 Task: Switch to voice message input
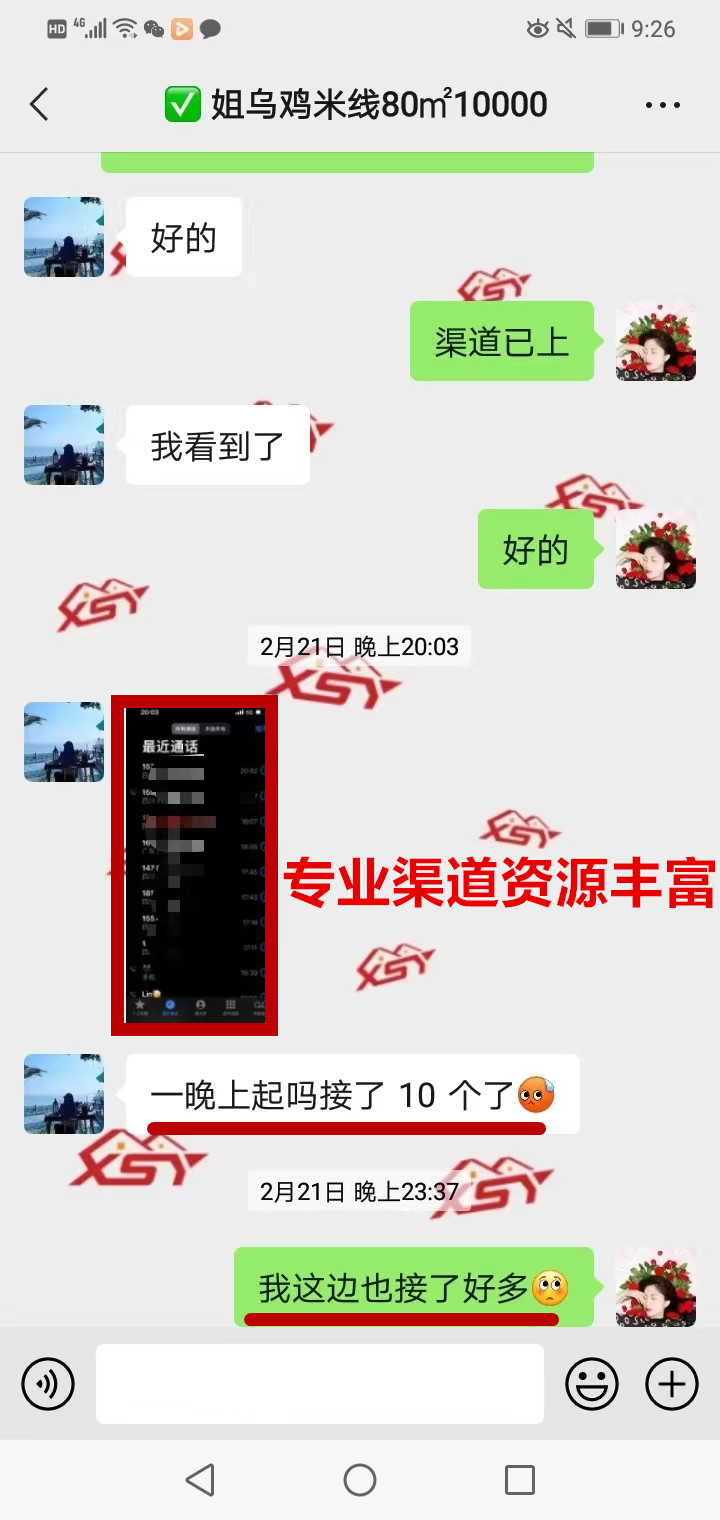pyautogui.click(x=48, y=1384)
